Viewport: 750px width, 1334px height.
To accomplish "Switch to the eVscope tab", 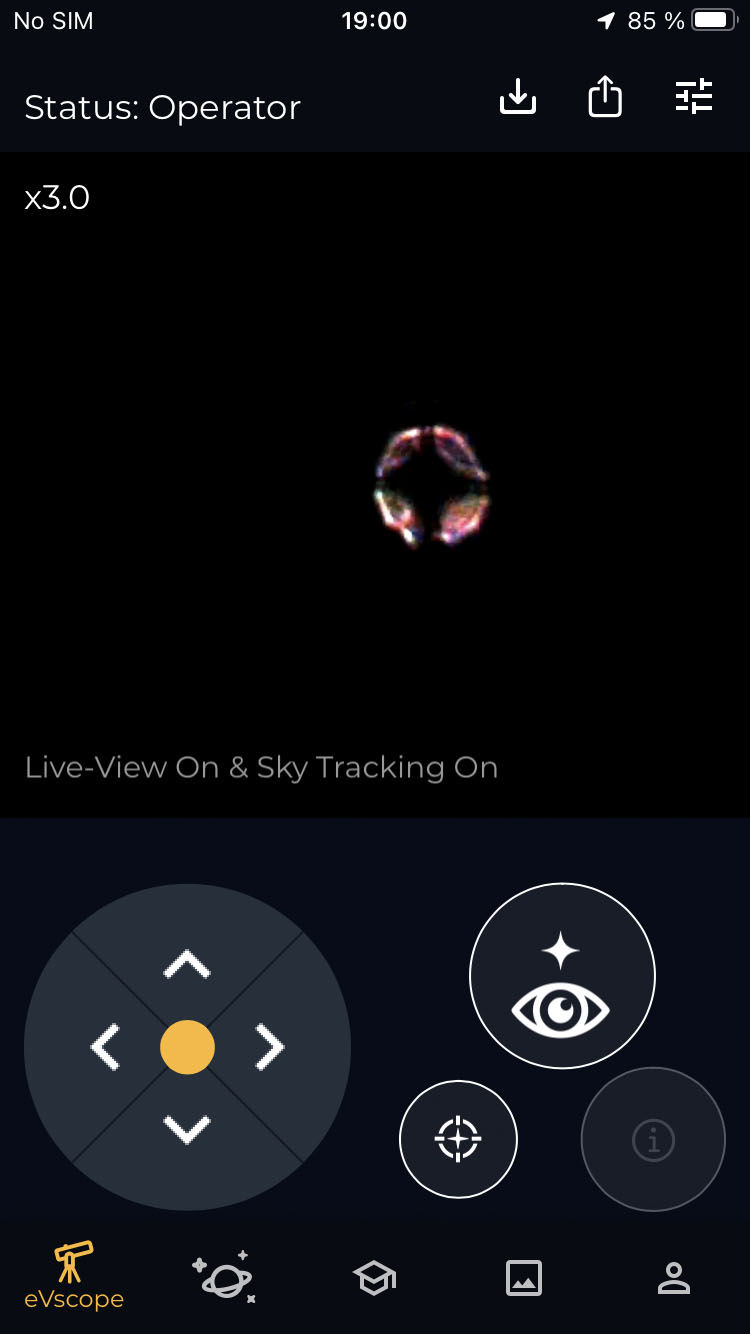I will pyautogui.click(x=74, y=1275).
